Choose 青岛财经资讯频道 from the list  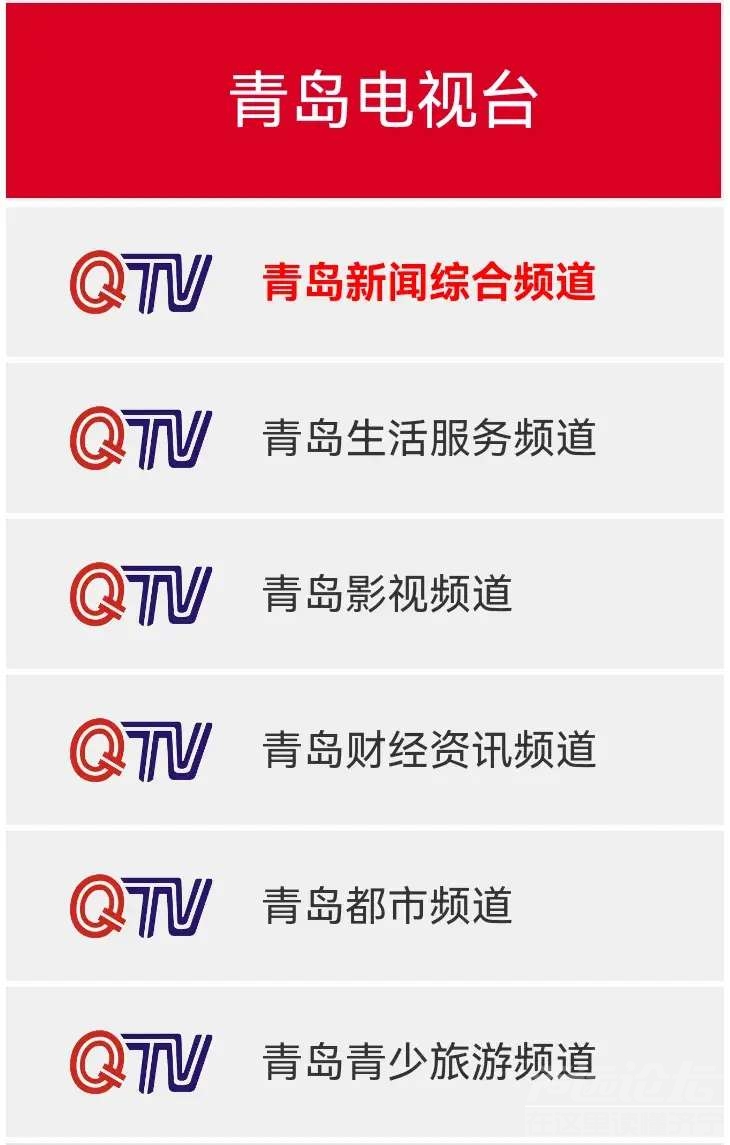[x=428, y=751]
